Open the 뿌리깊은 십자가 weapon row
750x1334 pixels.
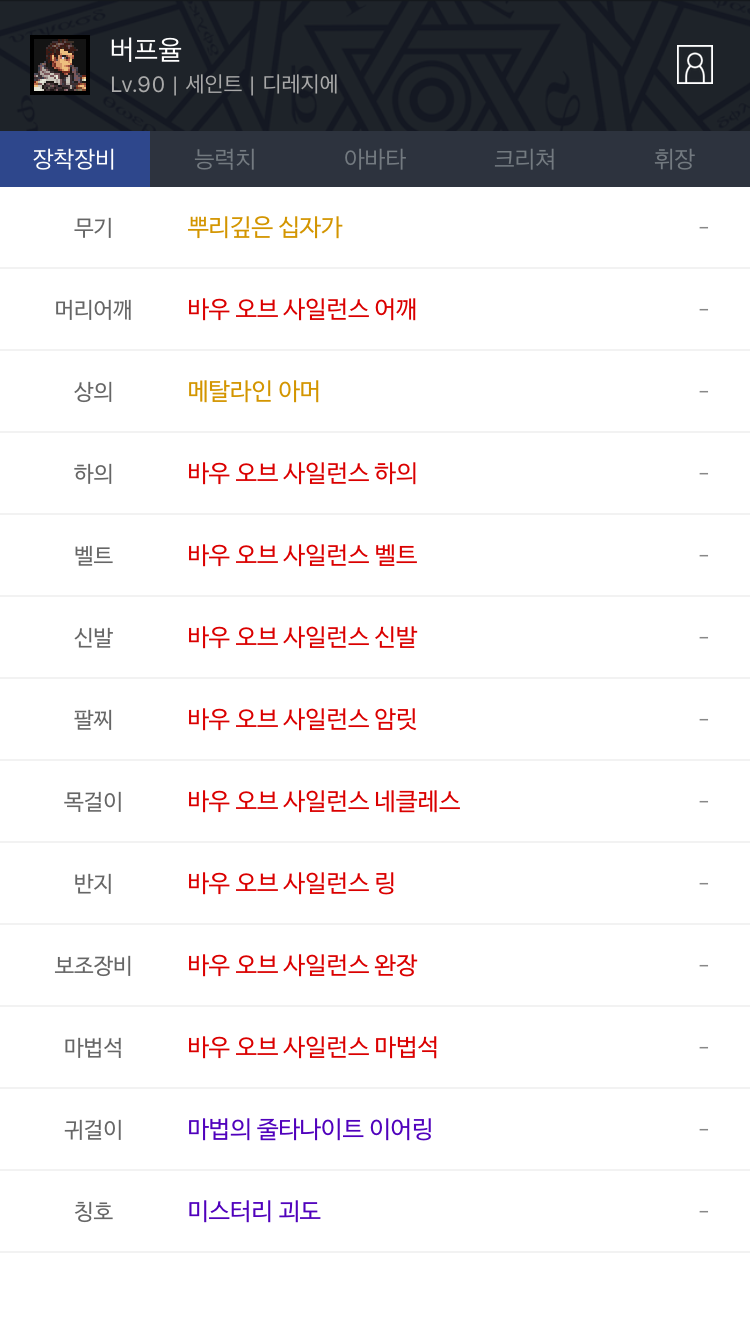pos(375,227)
